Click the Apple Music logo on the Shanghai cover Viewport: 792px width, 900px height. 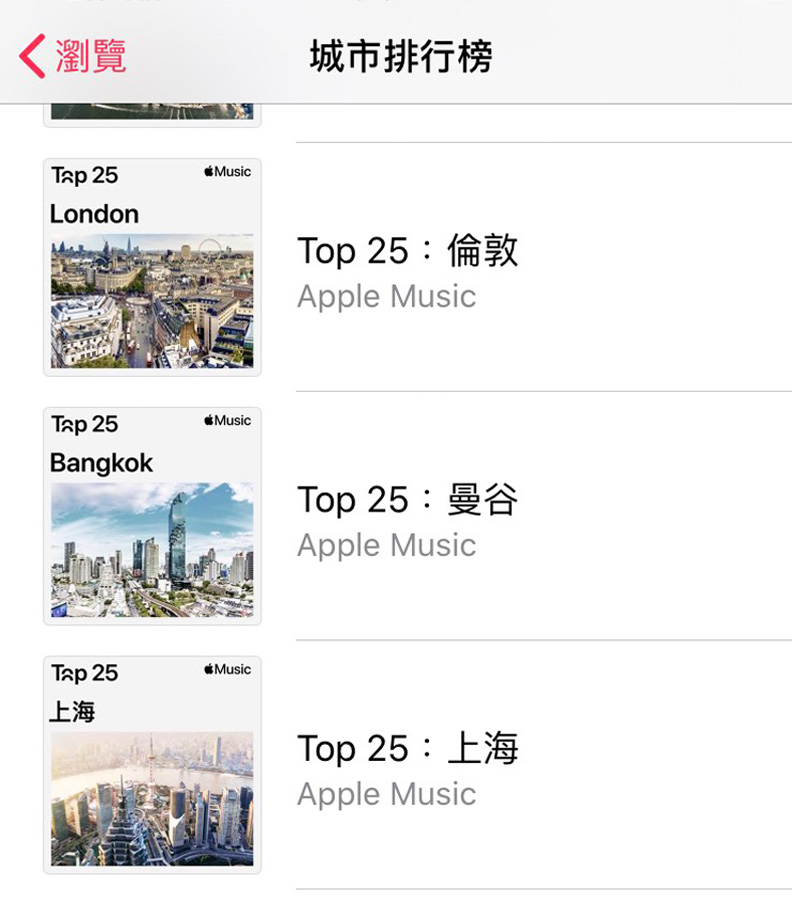(226, 669)
